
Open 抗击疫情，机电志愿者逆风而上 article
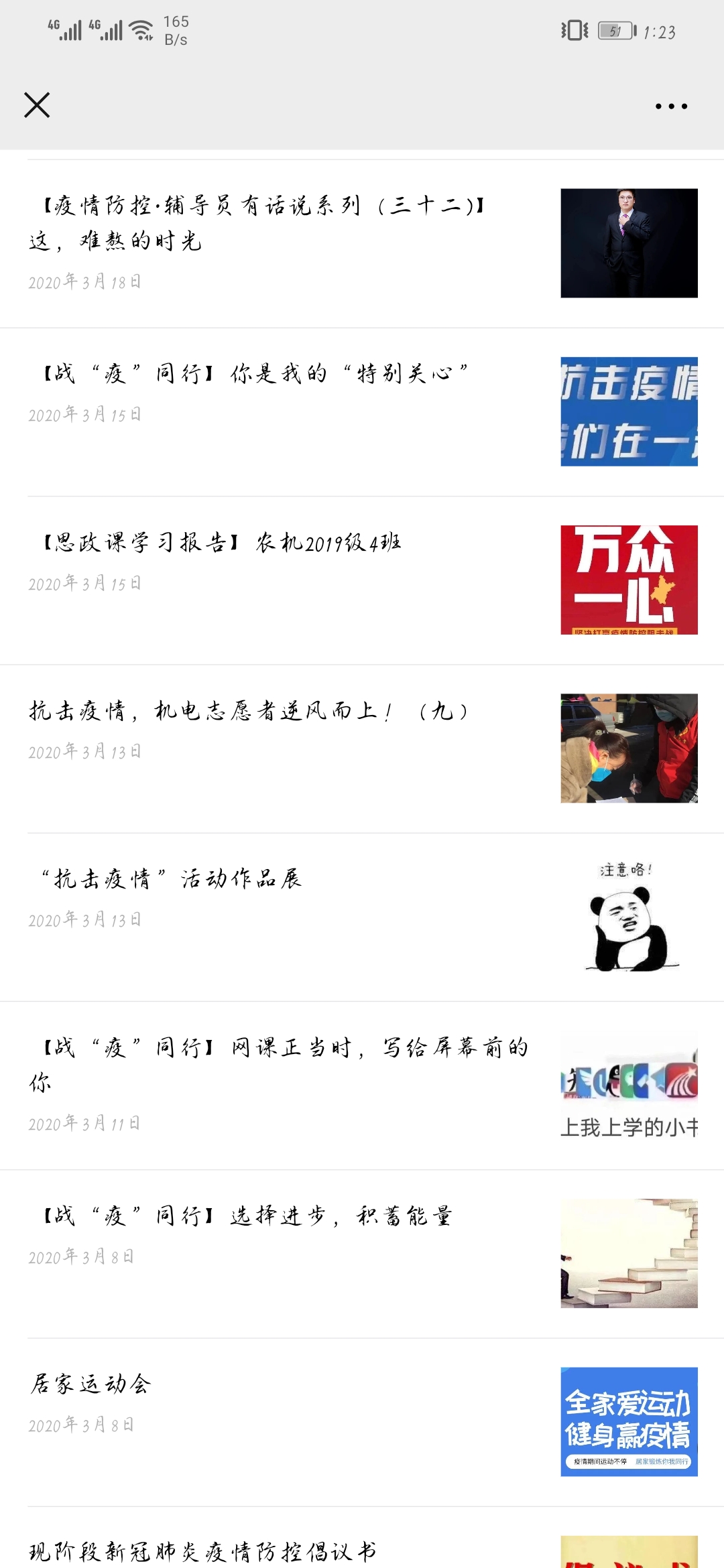pyautogui.click(x=248, y=710)
